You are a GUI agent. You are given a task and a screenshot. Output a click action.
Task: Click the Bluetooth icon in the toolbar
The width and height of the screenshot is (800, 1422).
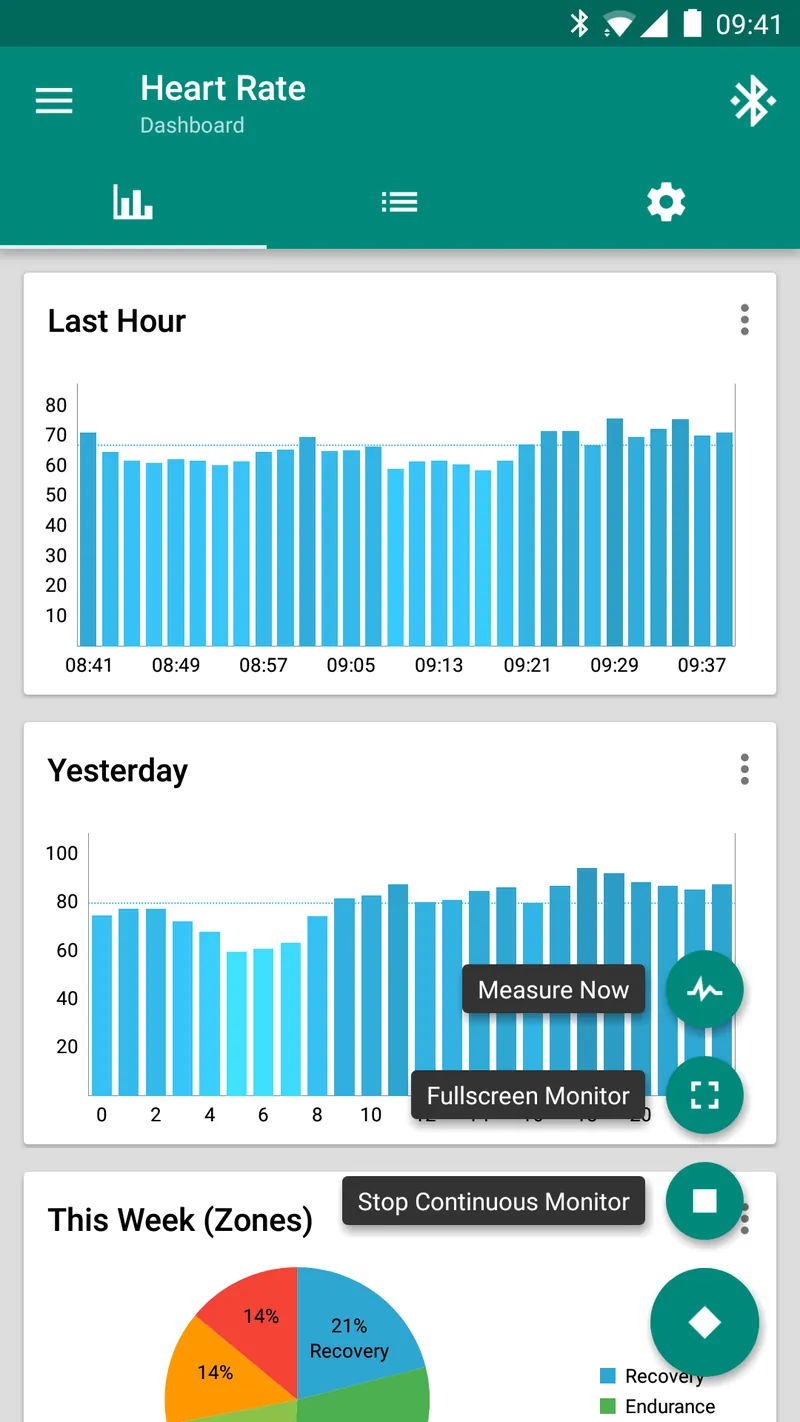click(x=753, y=100)
